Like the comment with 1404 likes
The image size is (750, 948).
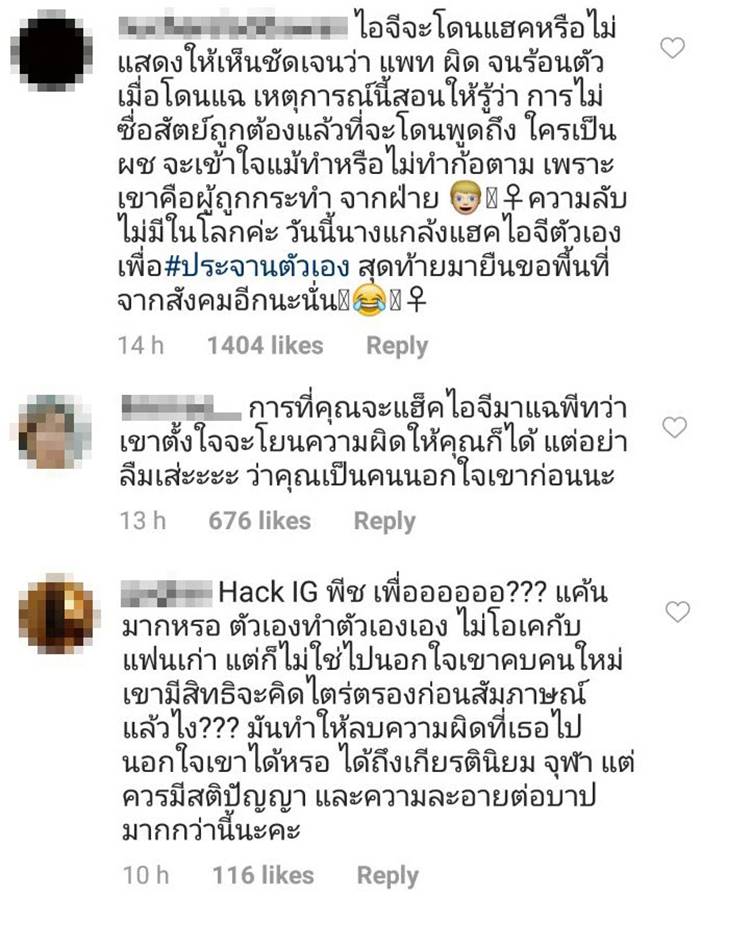pyautogui.click(x=674, y=47)
